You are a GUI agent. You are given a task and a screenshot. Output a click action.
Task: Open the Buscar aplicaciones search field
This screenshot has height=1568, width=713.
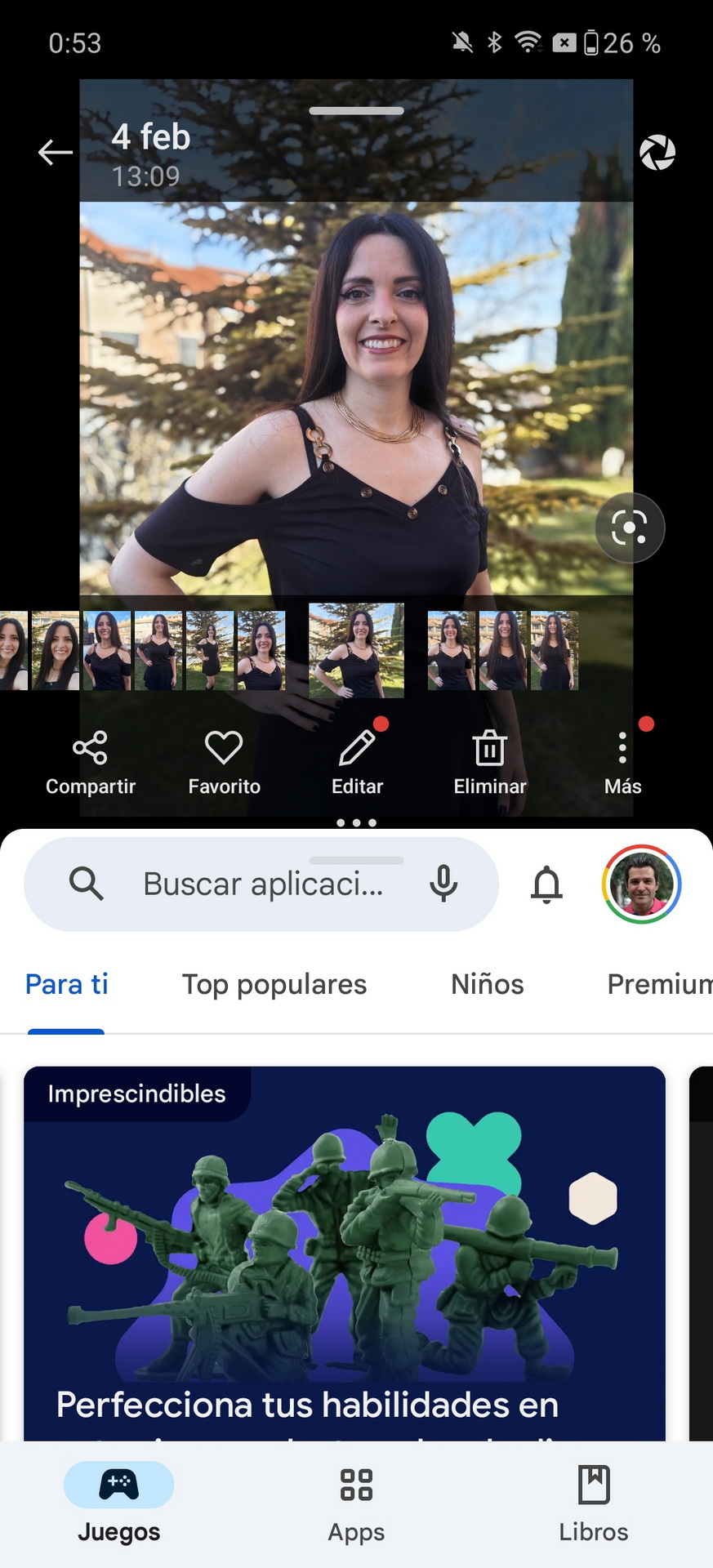click(261, 884)
